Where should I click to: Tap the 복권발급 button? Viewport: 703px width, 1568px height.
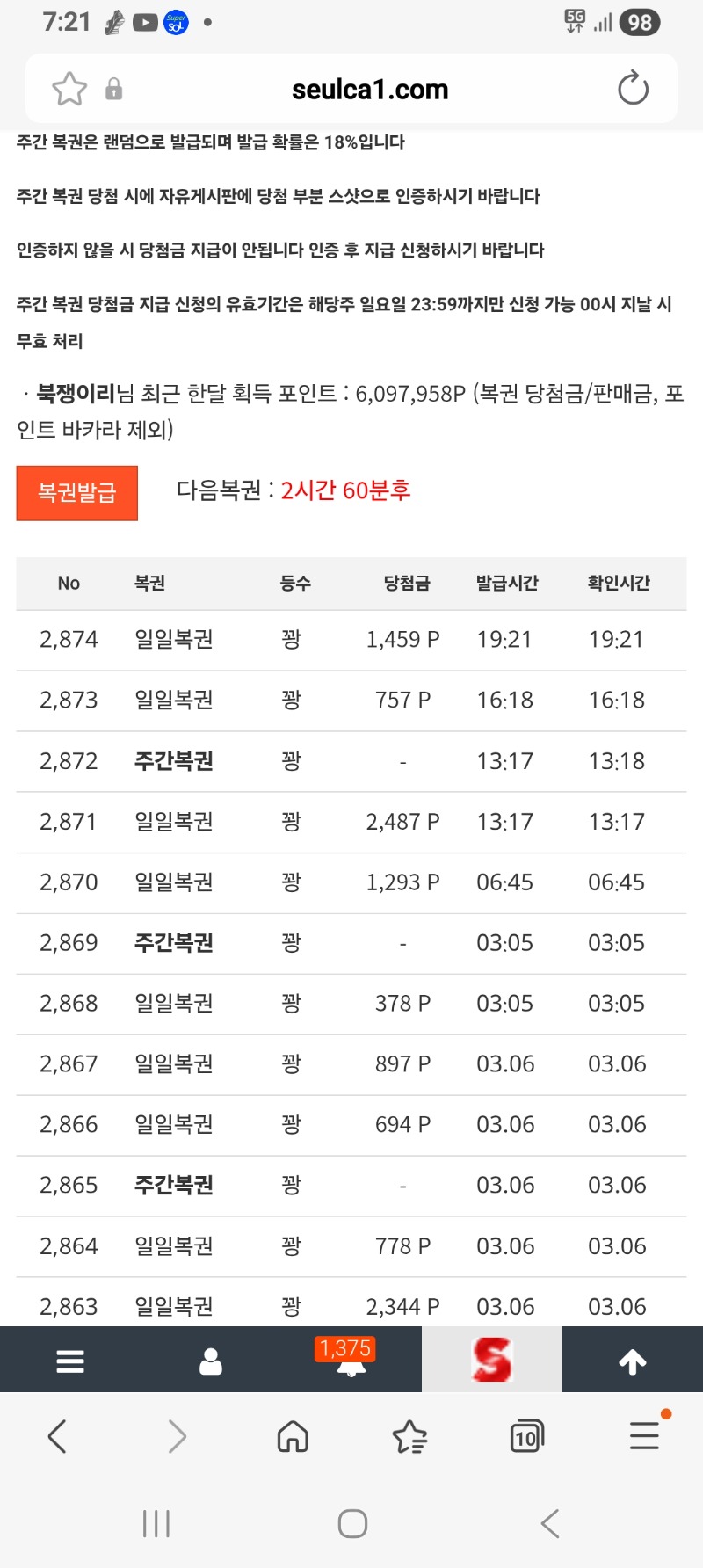click(x=77, y=493)
